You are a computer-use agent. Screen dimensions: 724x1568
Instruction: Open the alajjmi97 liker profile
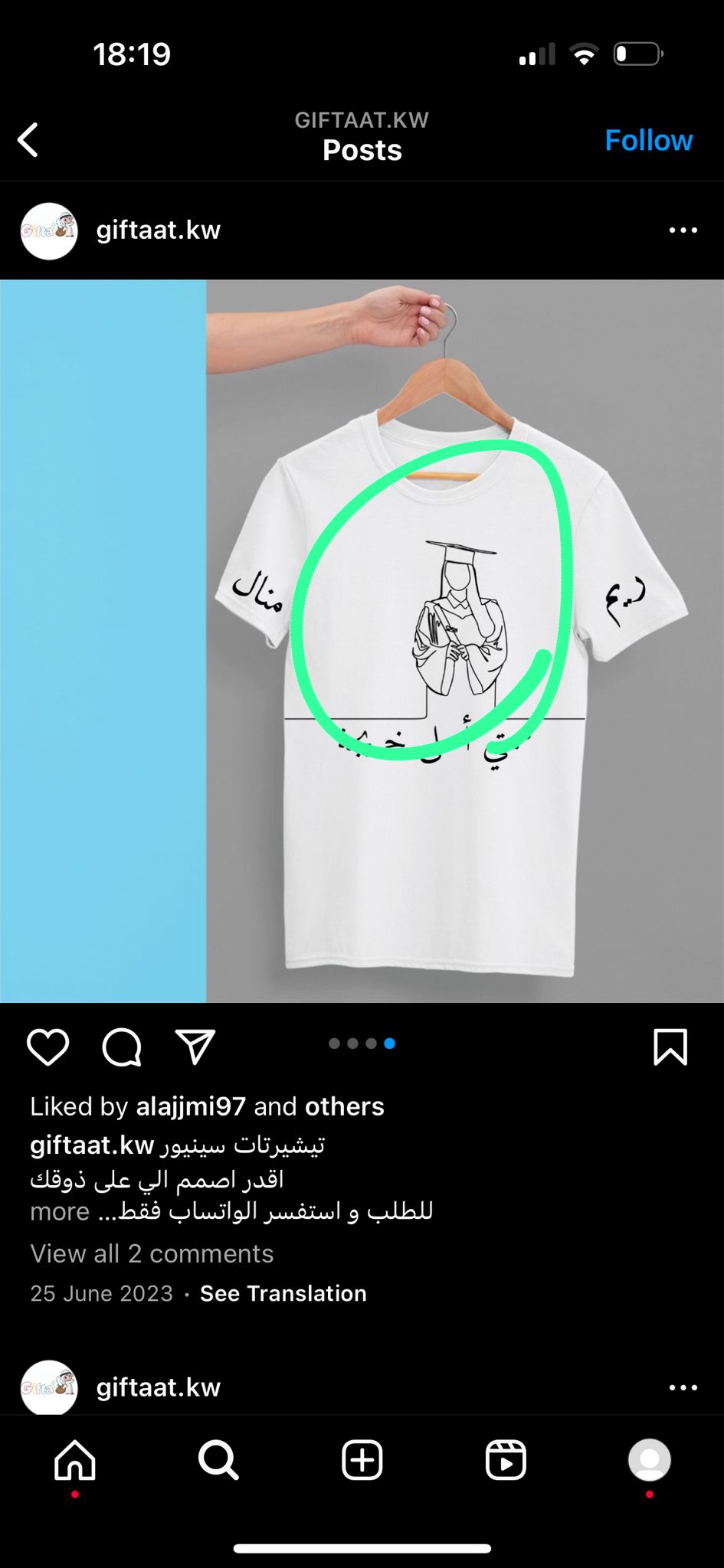point(191,1106)
